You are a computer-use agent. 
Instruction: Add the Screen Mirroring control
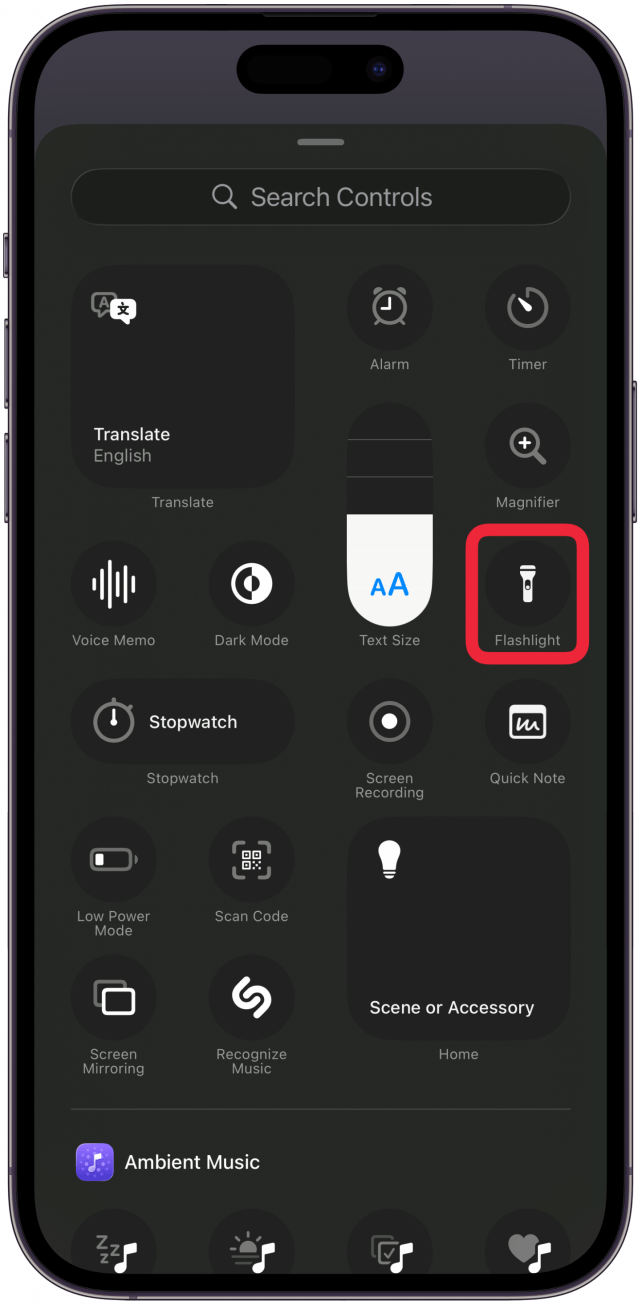(x=113, y=998)
